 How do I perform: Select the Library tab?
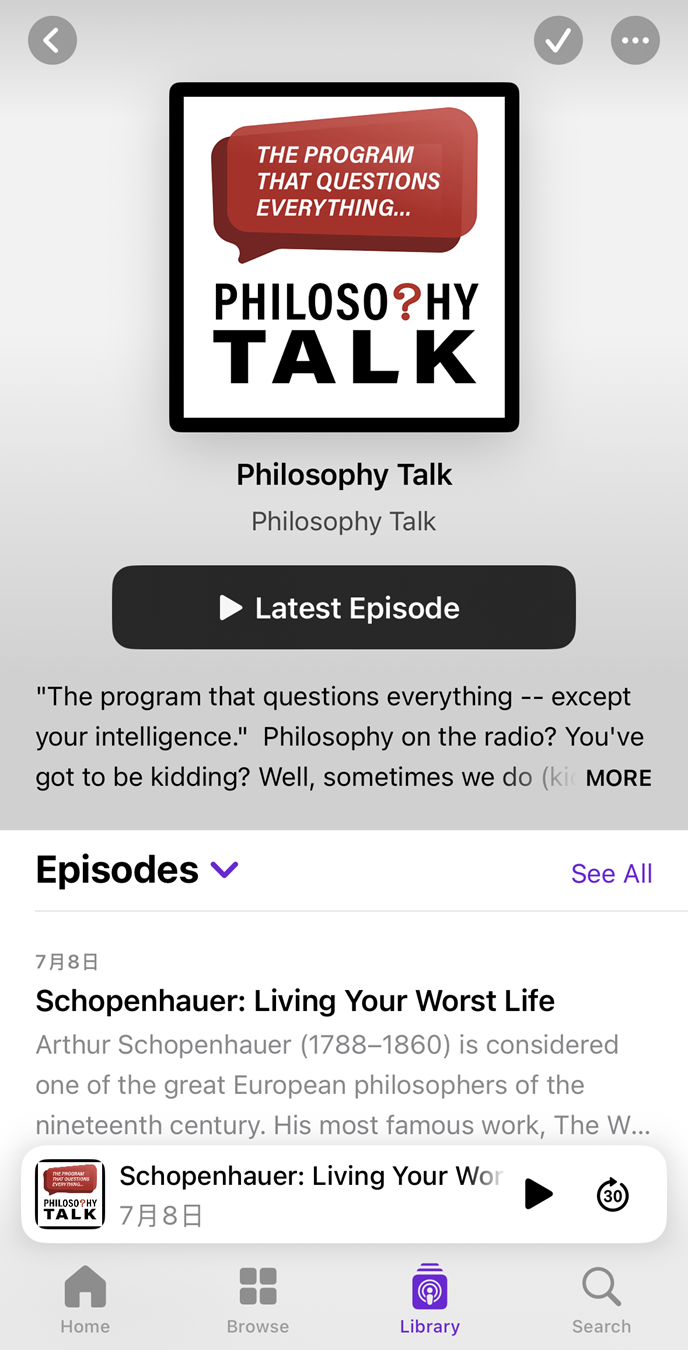(429, 1299)
